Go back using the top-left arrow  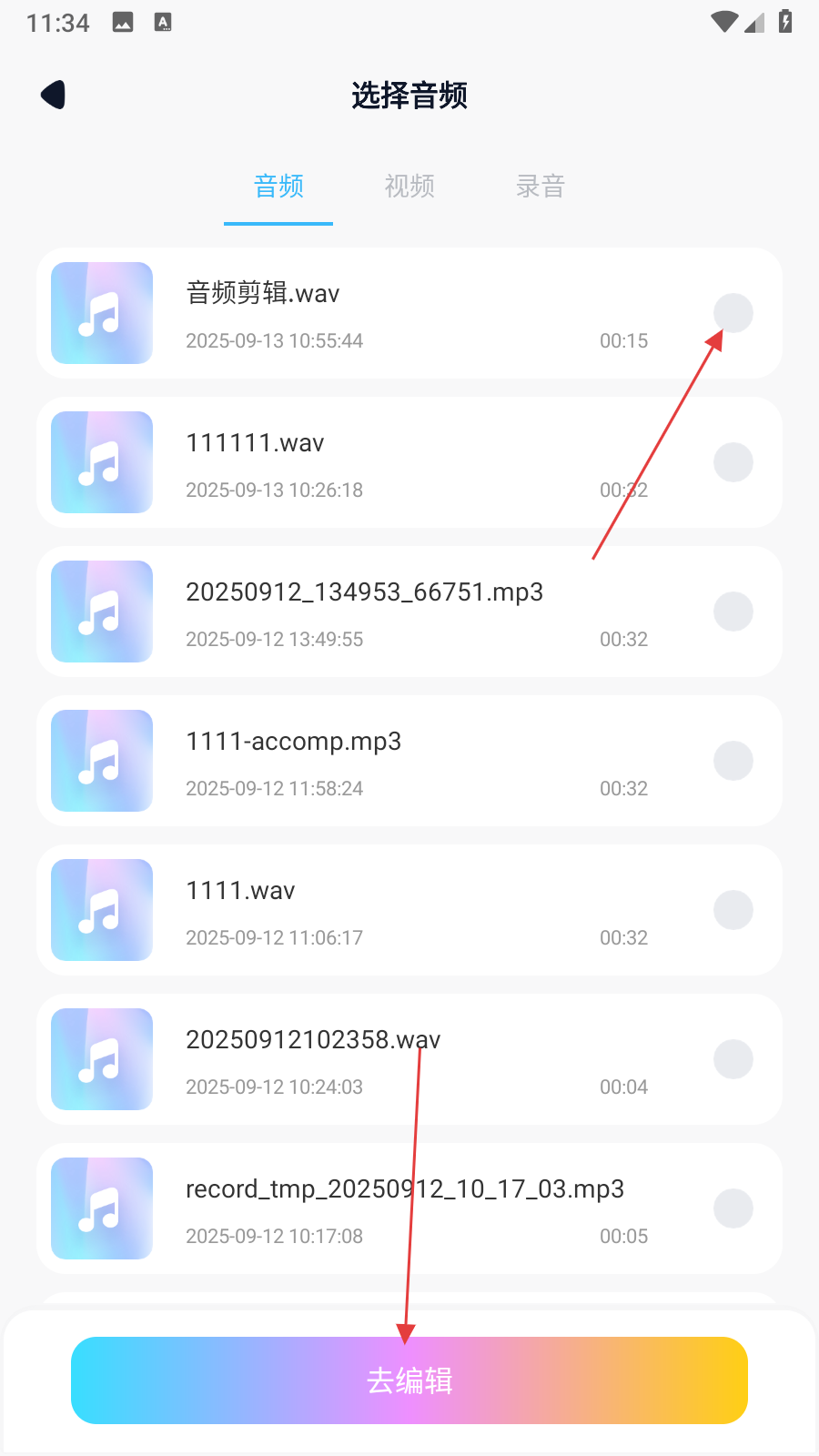coord(54,95)
